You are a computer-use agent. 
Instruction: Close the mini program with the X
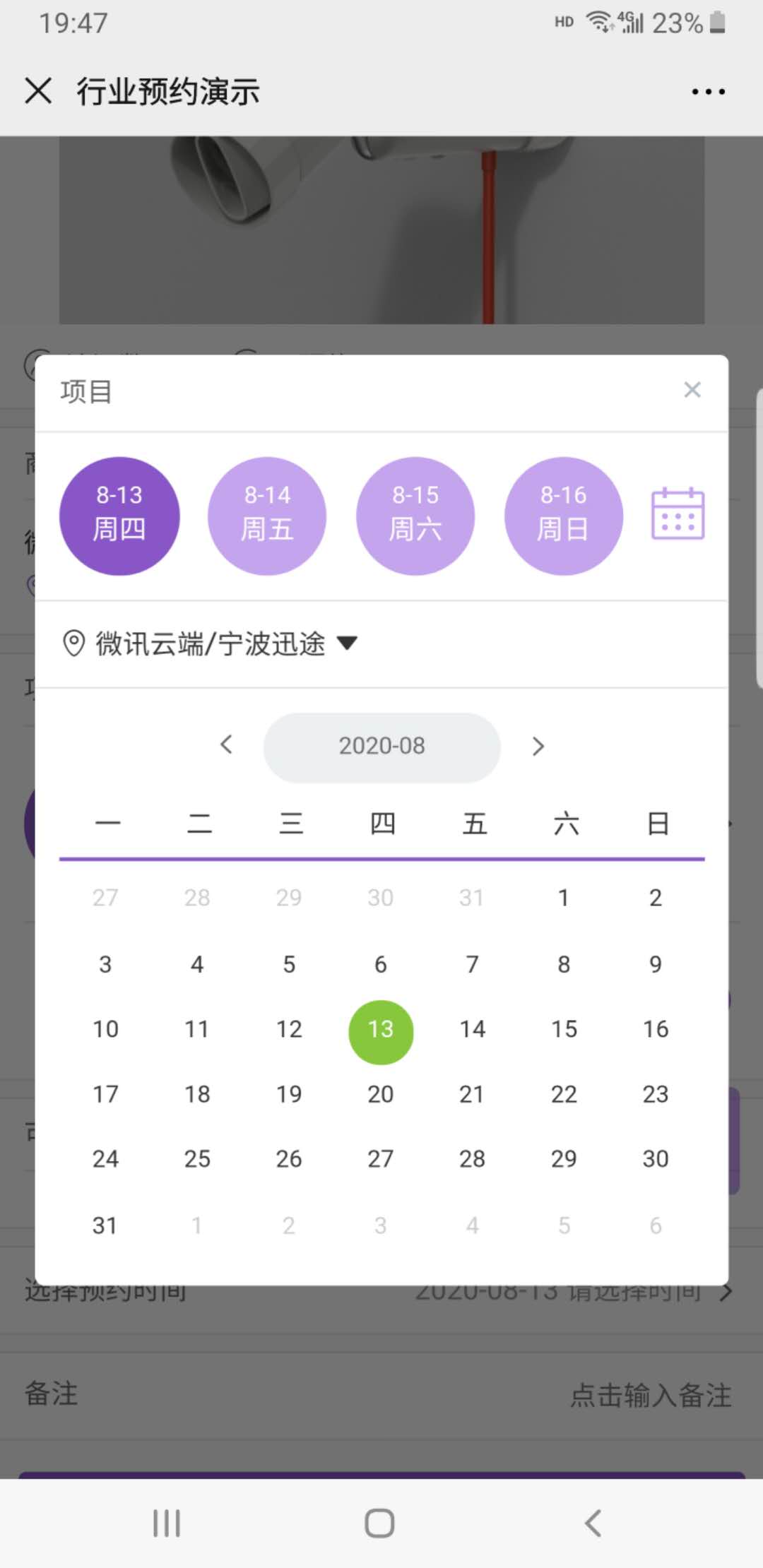tap(38, 91)
